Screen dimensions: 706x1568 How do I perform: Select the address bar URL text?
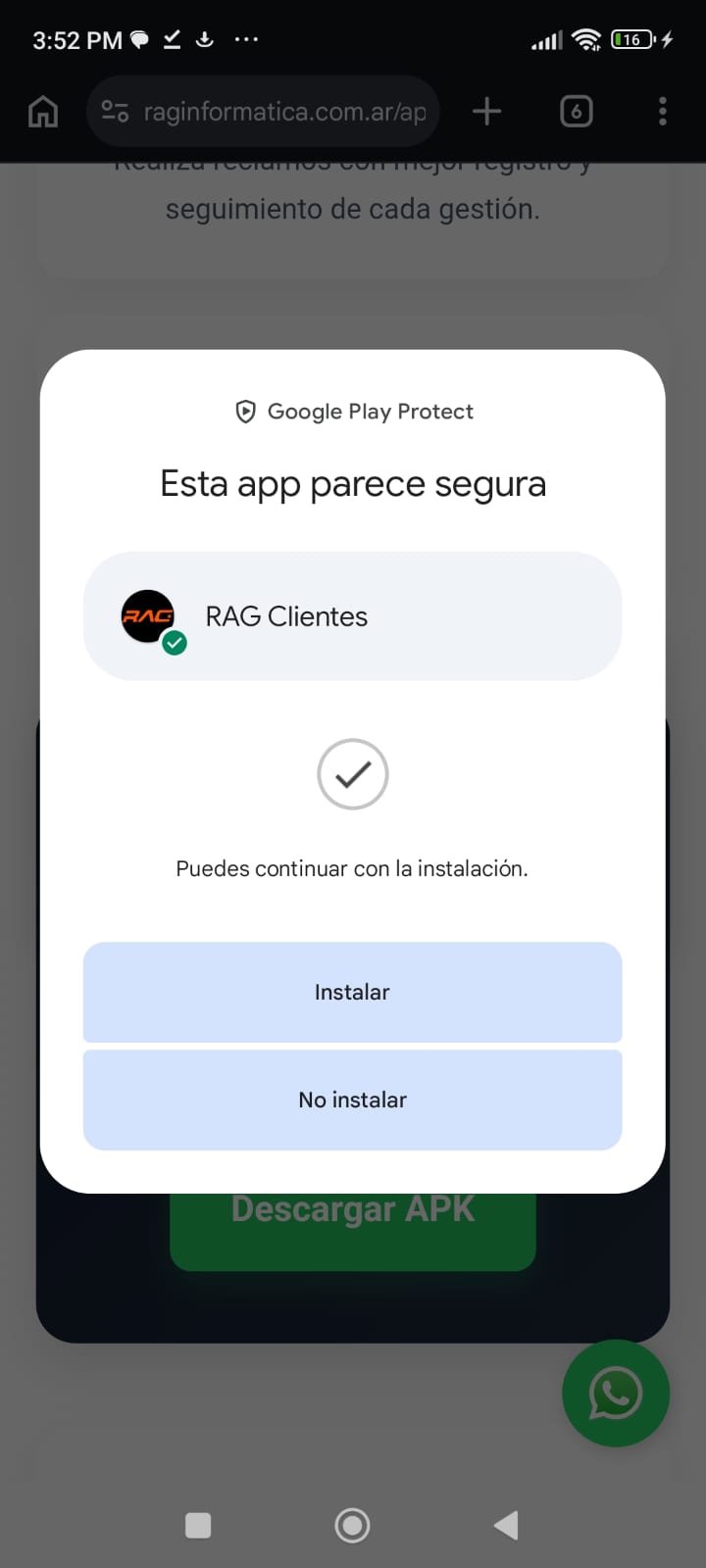(x=284, y=111)
